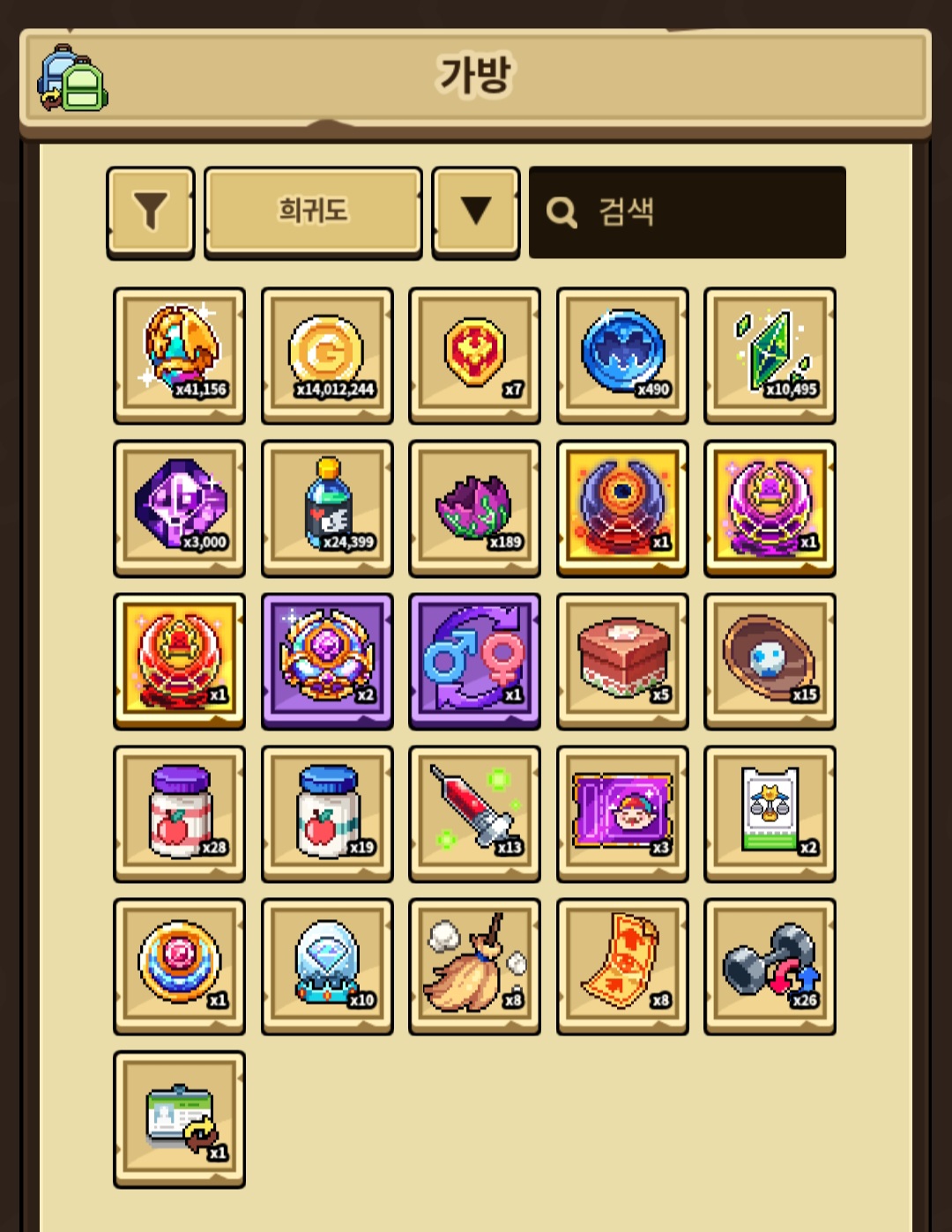Select the cake box item x5
952x1232 pixels.
click(622, 661)
